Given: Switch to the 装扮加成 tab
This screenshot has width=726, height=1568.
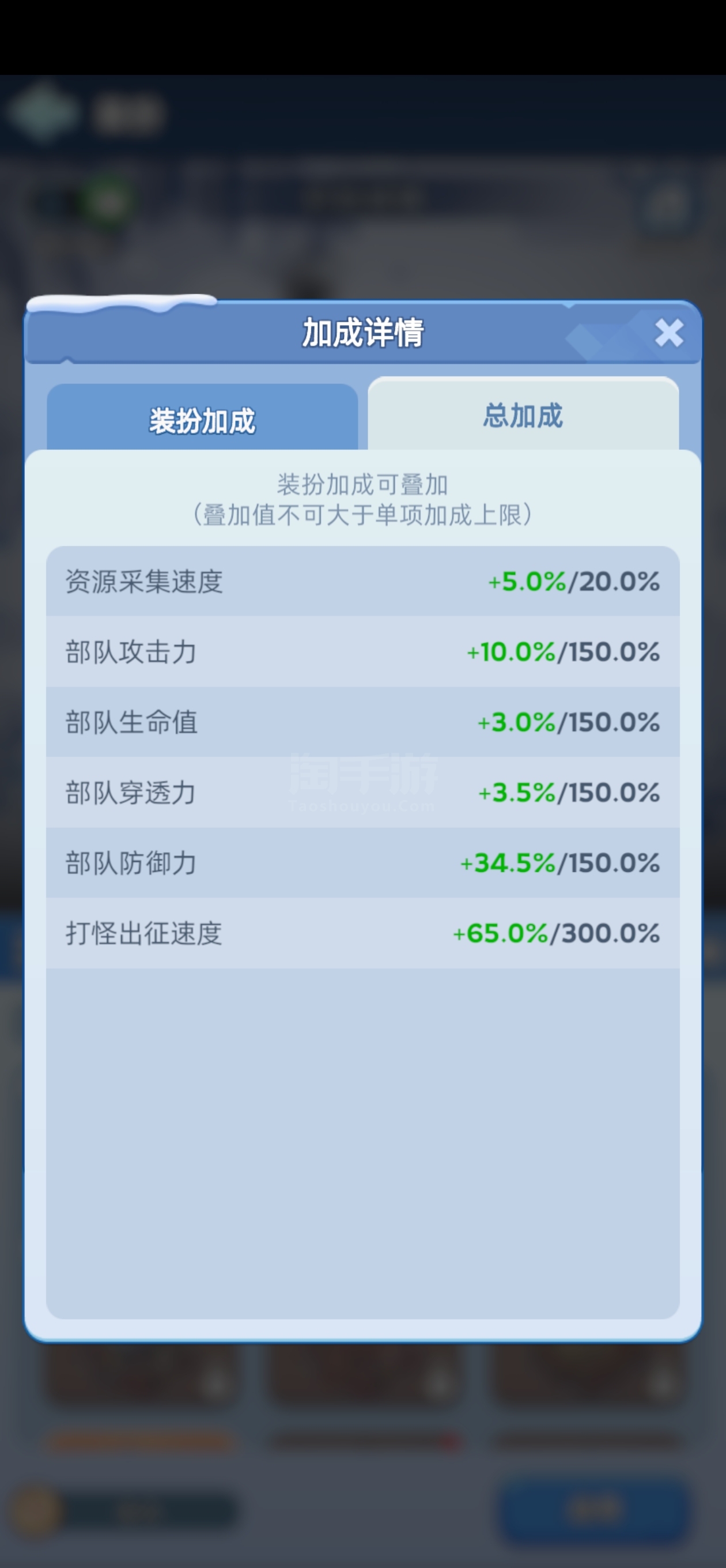Looking at the screenshot, I should 202,418.
